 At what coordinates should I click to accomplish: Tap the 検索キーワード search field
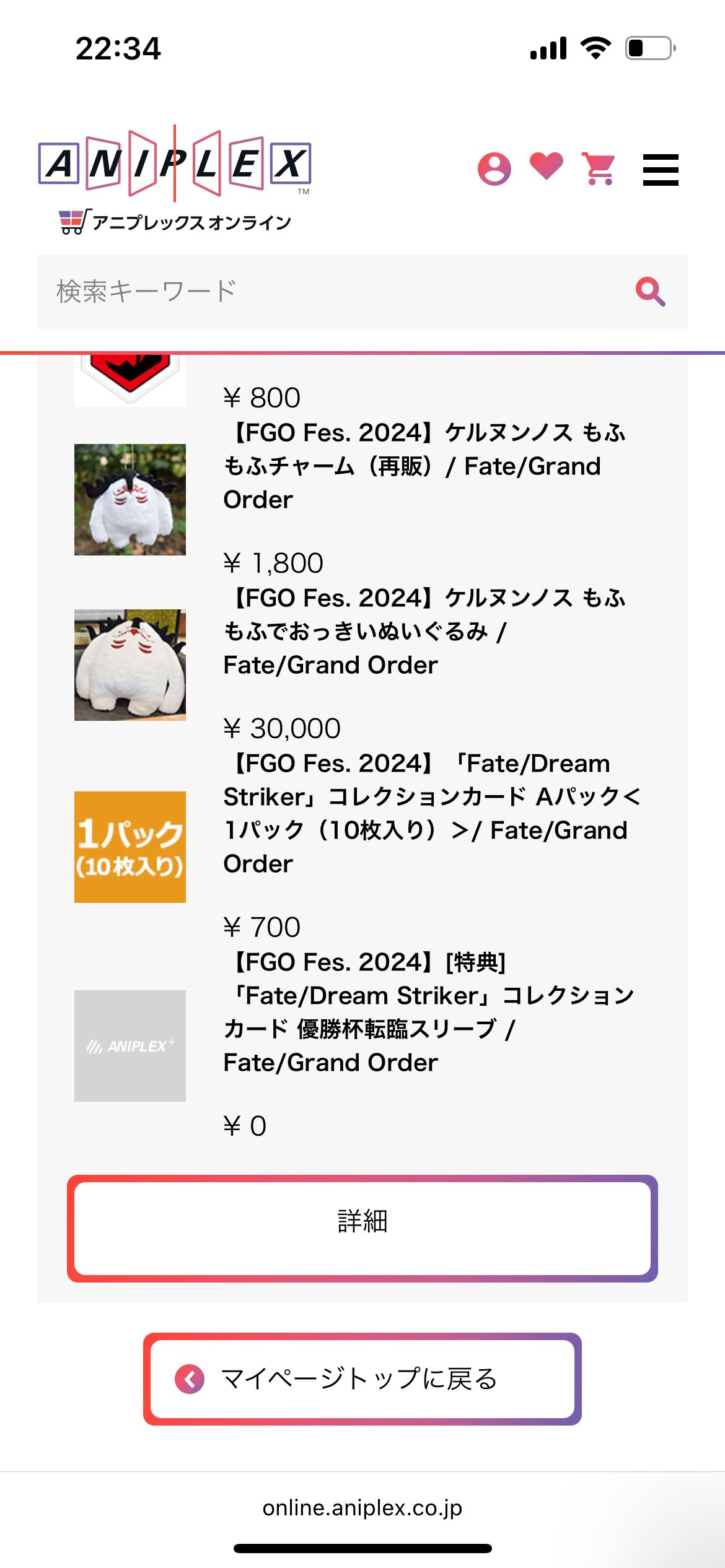(335, 291)
